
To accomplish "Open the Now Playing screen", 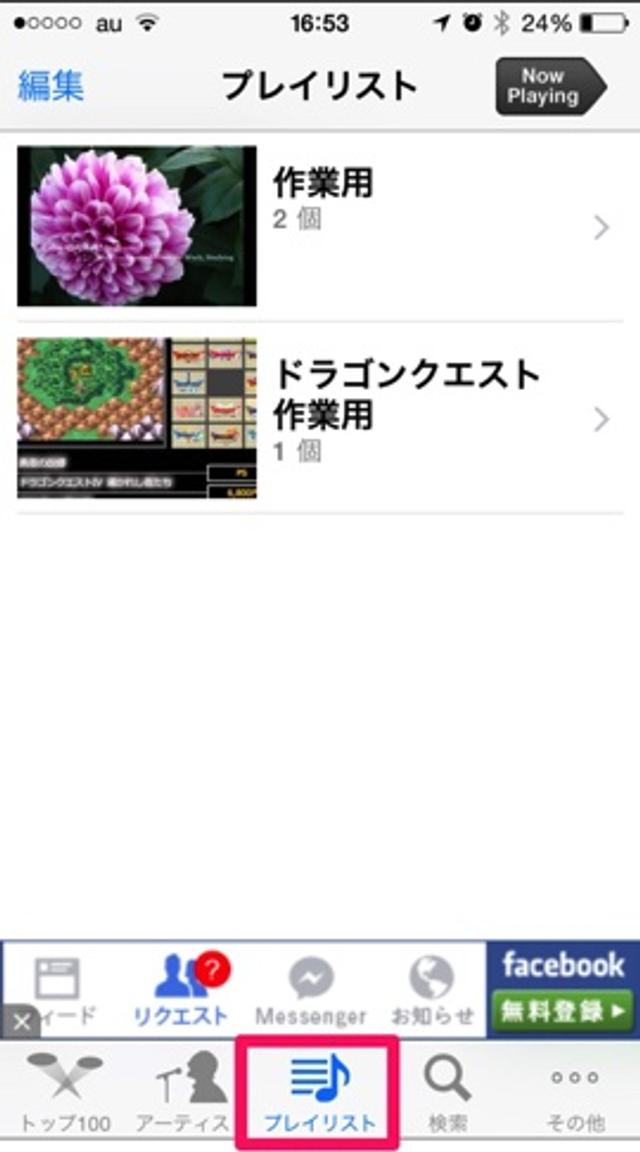I will click(548, 86).
